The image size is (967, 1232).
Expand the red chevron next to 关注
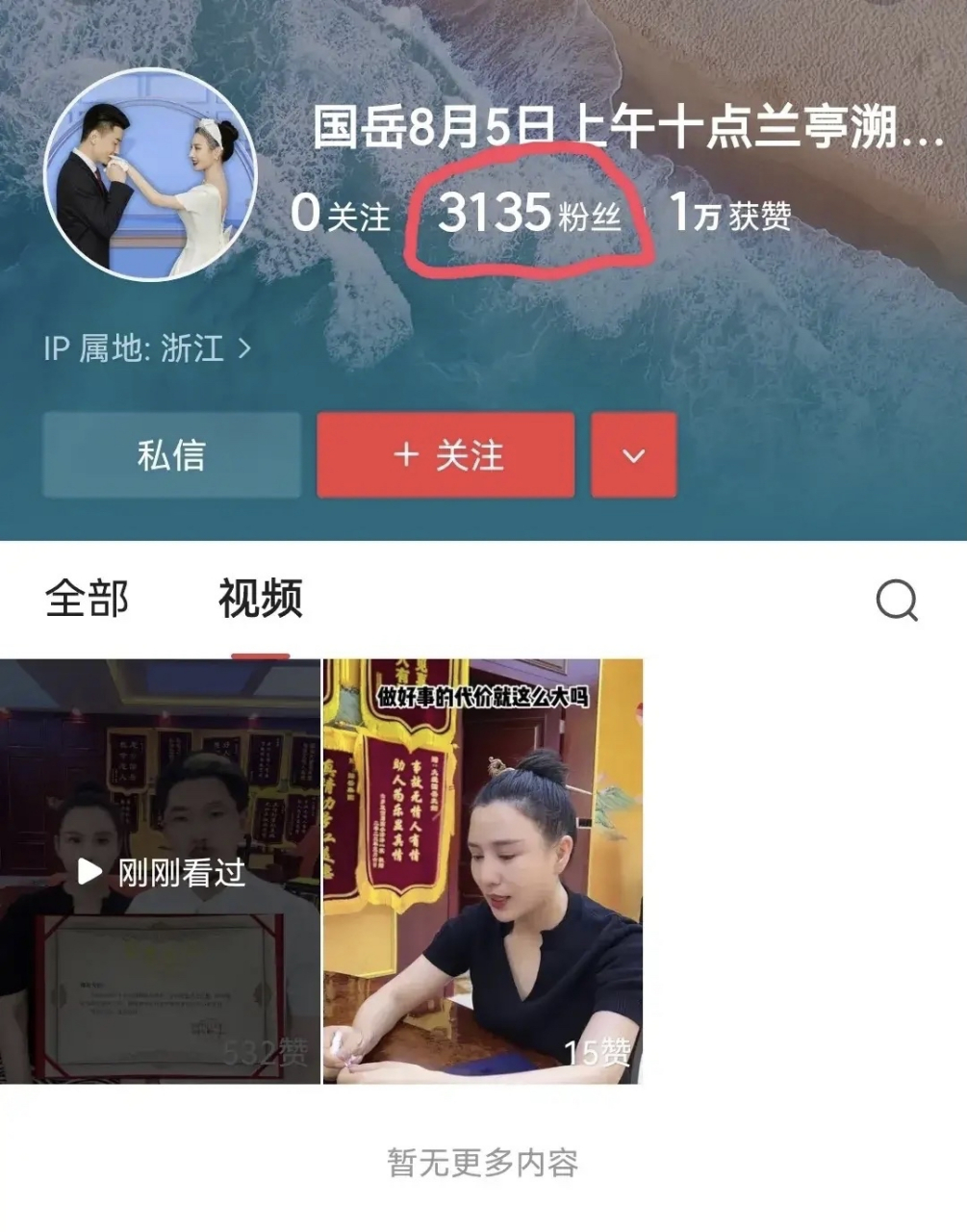tap(633, 457)
